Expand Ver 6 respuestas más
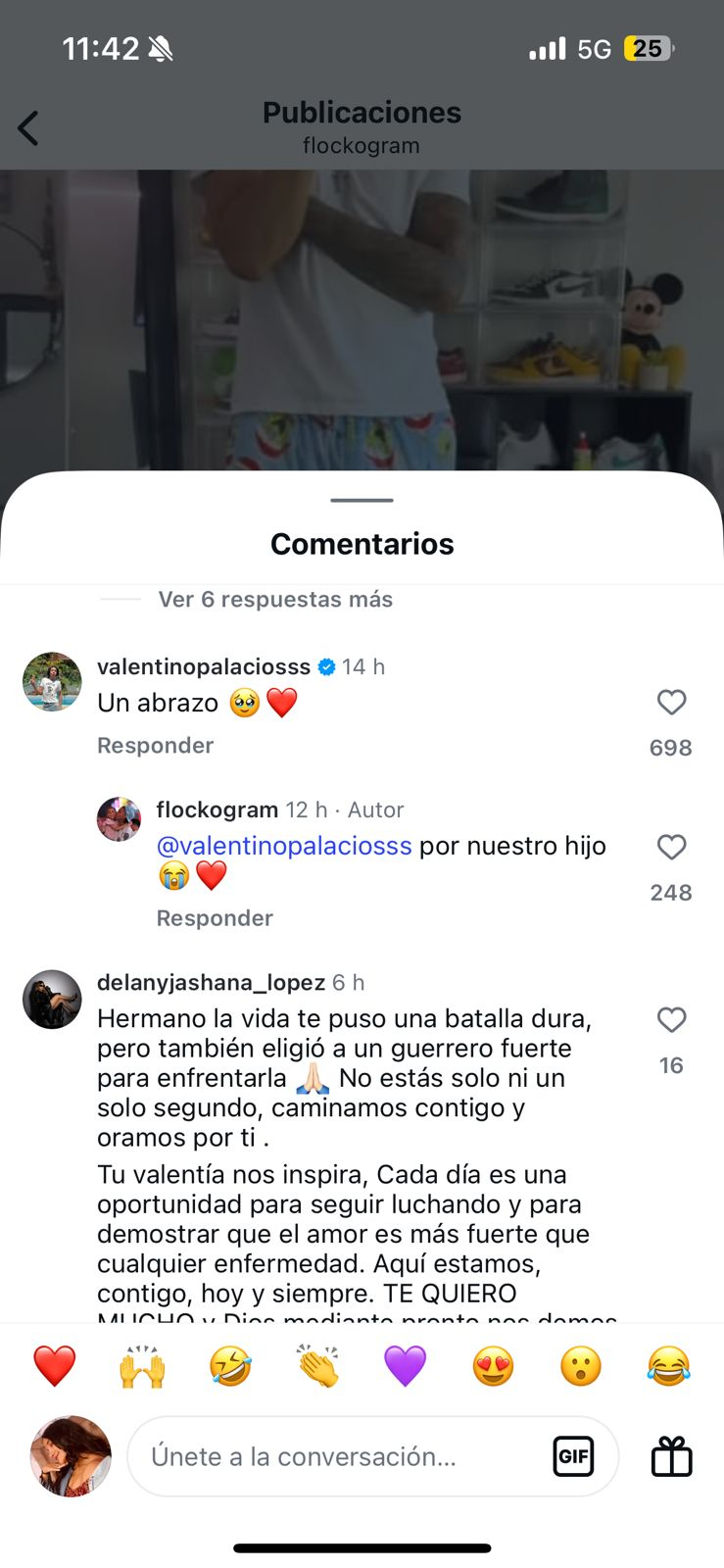 click(274, 600)
